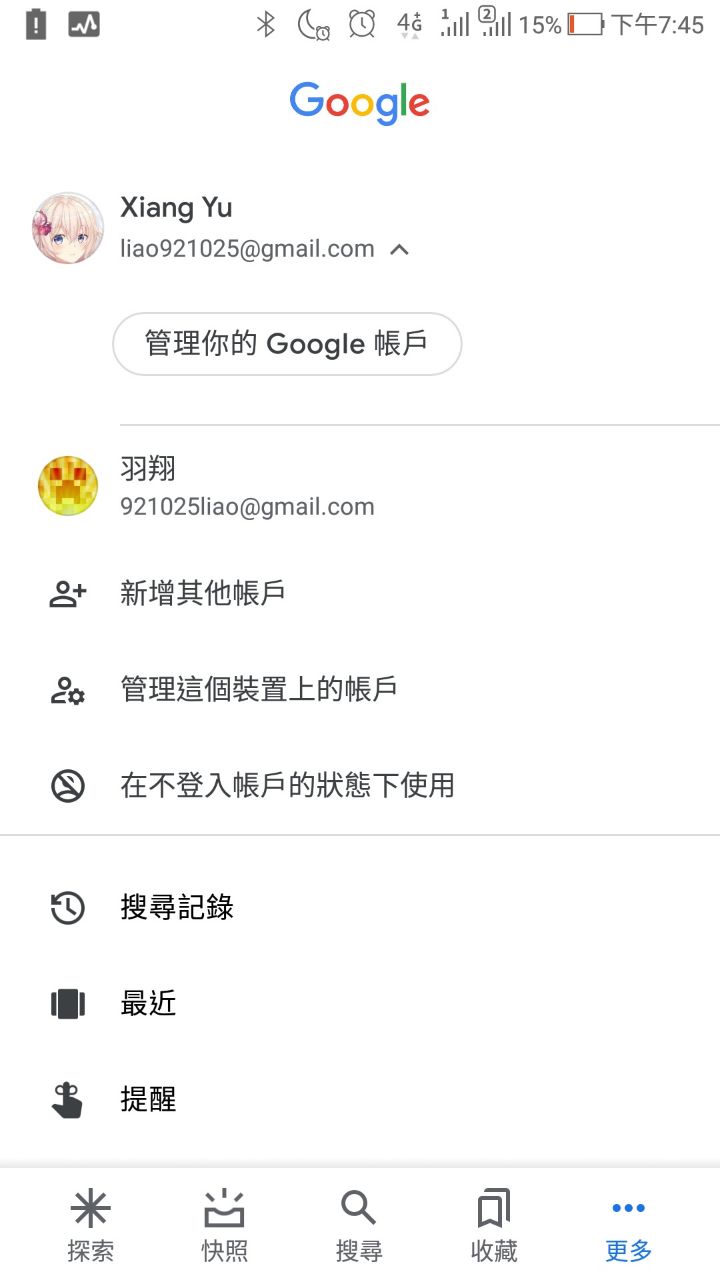Select 新增其他帳戶 to add account
The image size is (720, 1280).
(x=203, y=593)
